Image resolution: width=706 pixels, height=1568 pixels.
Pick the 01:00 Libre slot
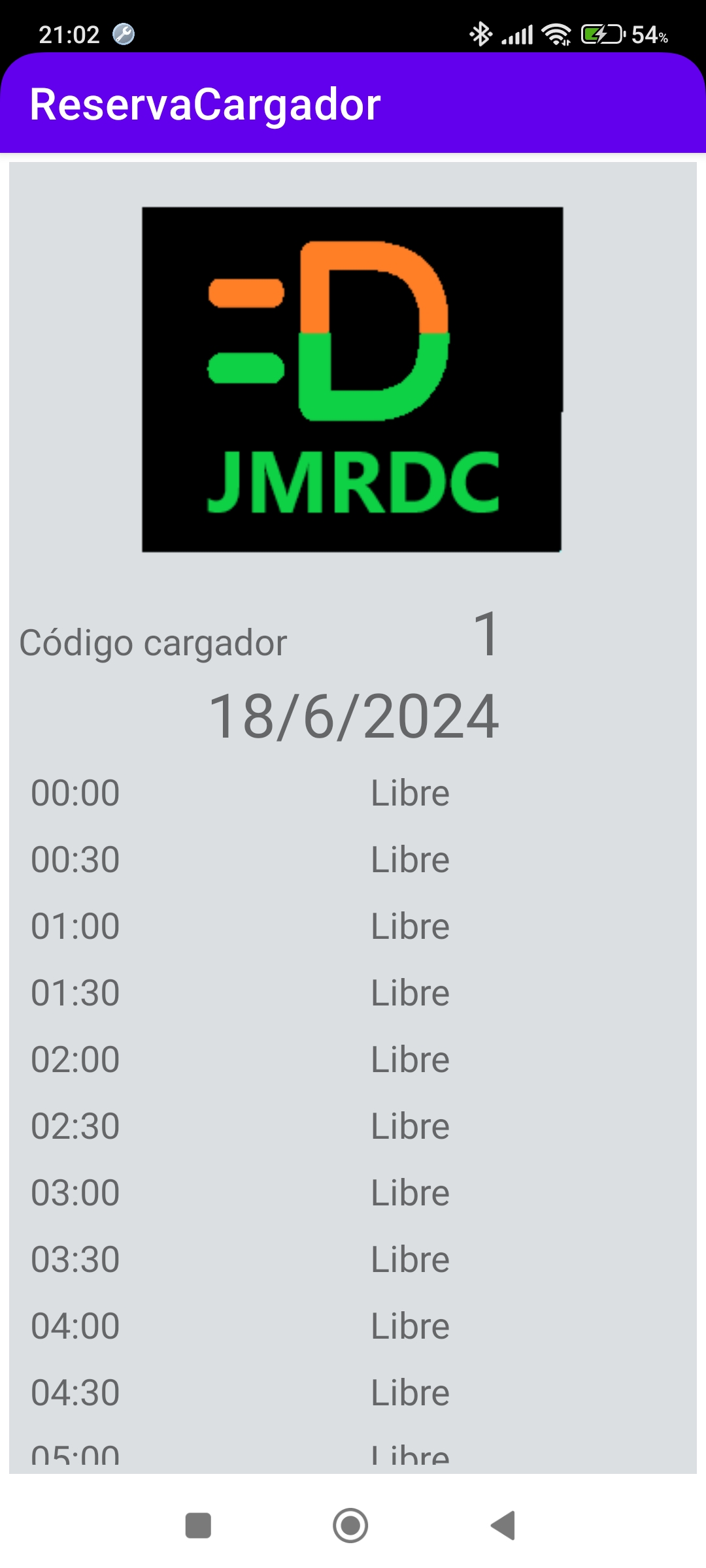[x=353, y=926]
